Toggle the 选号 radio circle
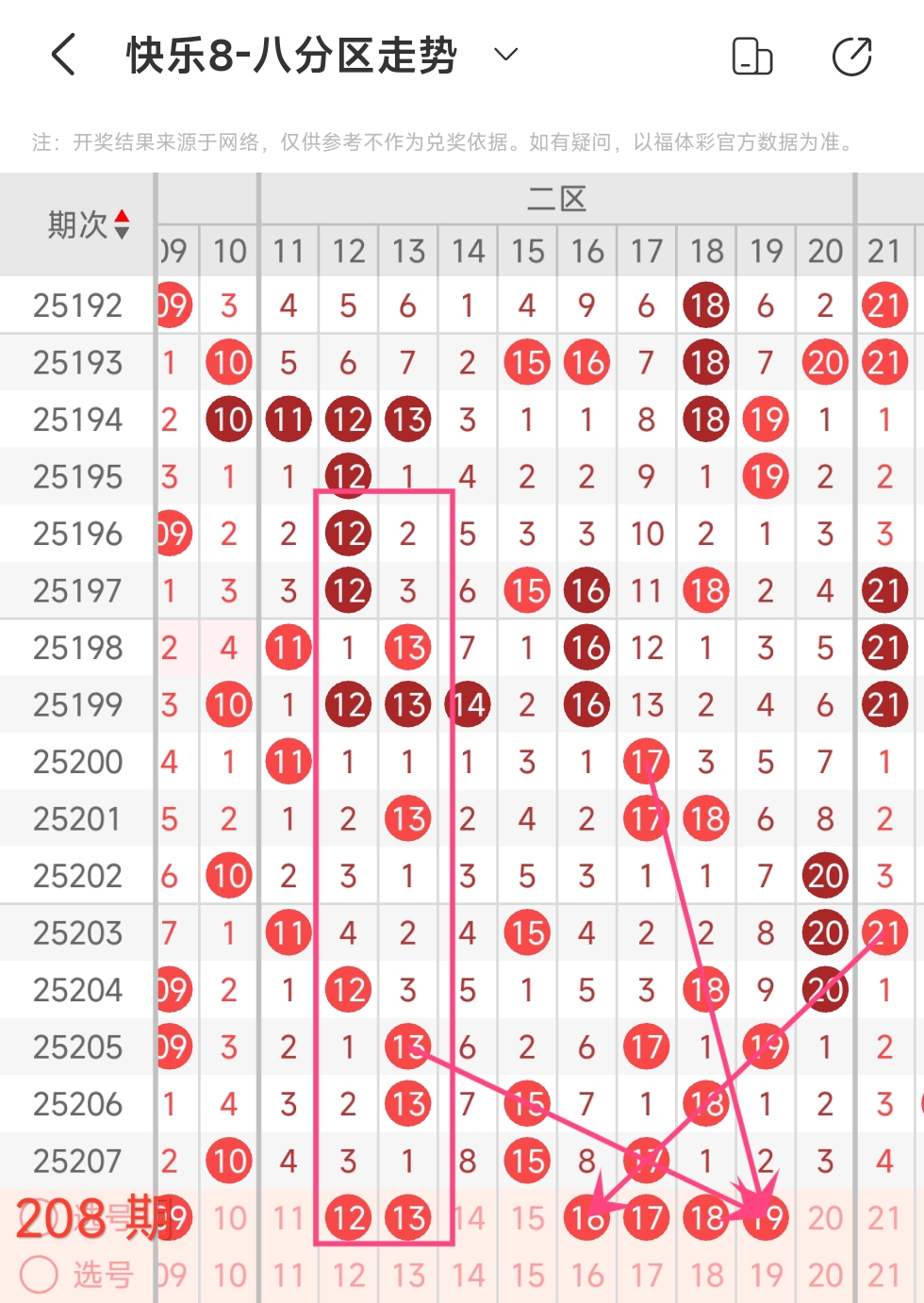 click(40, 1275)
